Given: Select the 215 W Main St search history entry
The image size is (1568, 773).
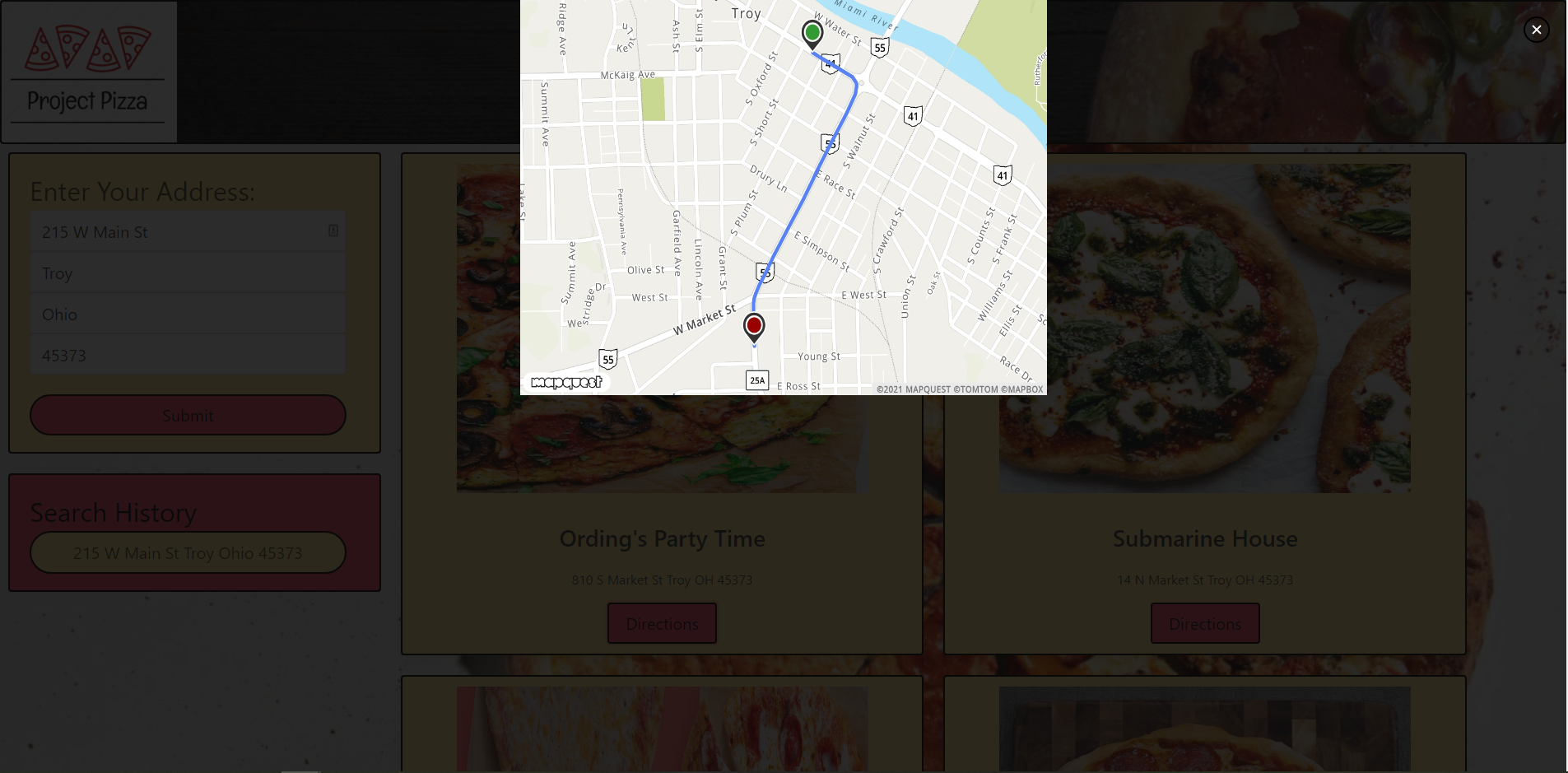Looking at the screenshot, I should click(188, 553).
